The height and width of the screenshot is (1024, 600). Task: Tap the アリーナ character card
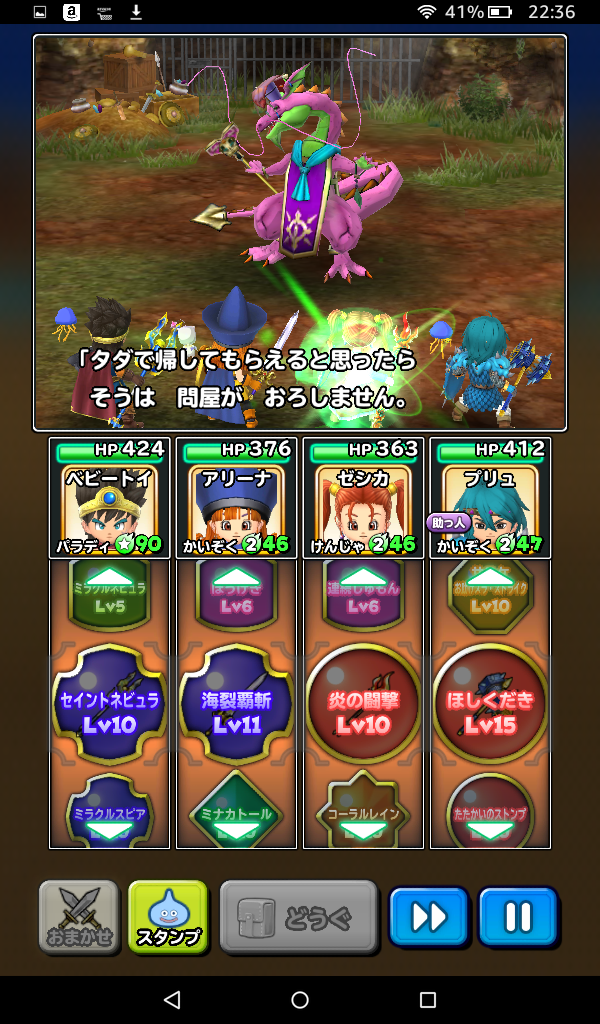click(x=236, y=498)
